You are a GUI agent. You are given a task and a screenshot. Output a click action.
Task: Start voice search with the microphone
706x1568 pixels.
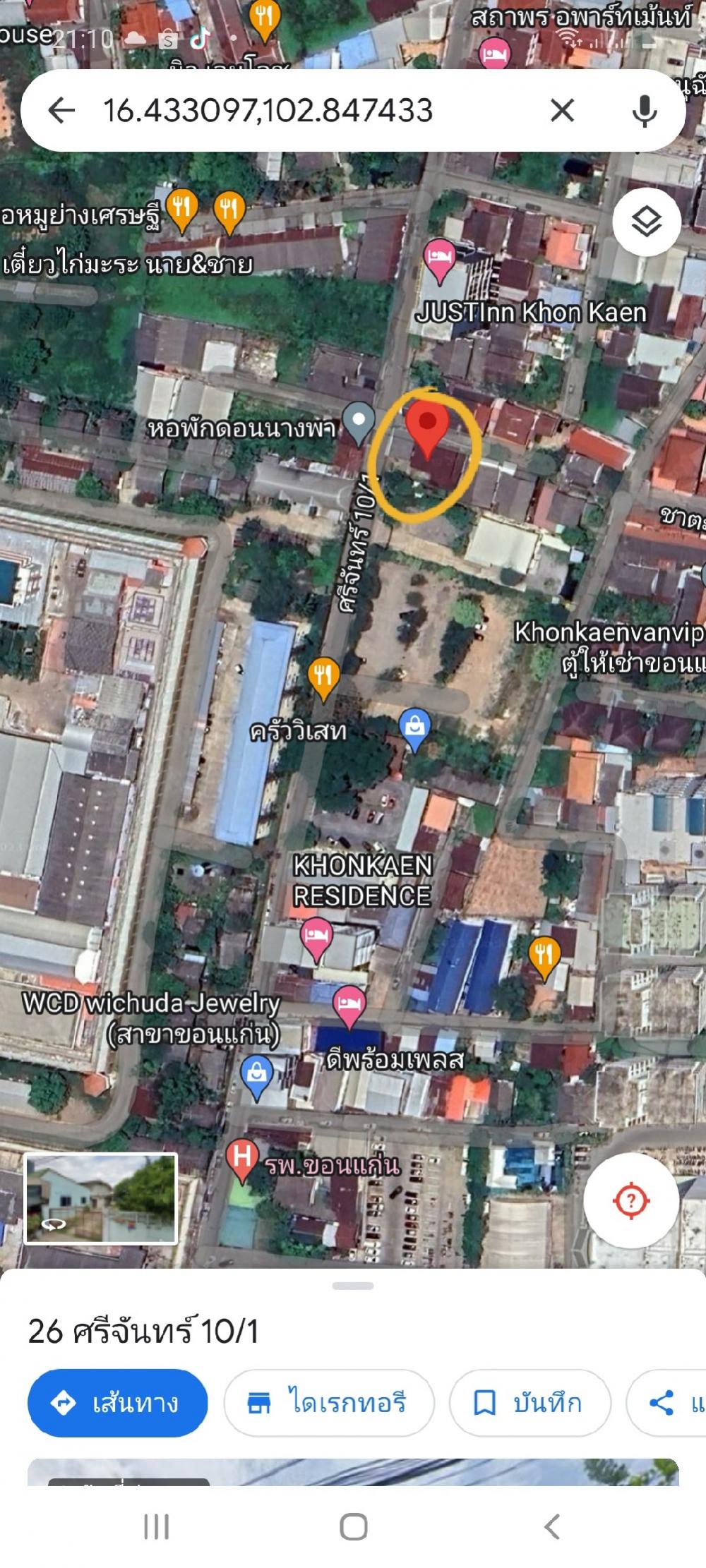point(644,110)
